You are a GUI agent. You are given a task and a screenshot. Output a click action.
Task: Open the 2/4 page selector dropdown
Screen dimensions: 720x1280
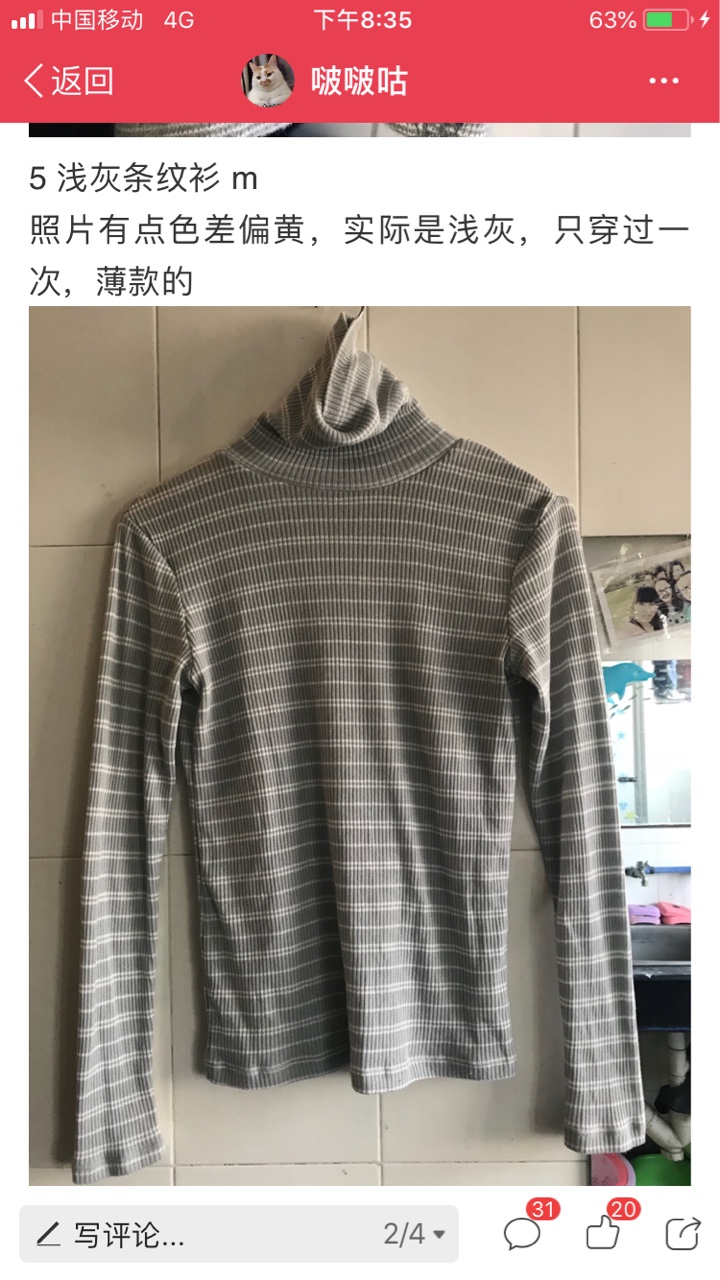point(414,1234)
